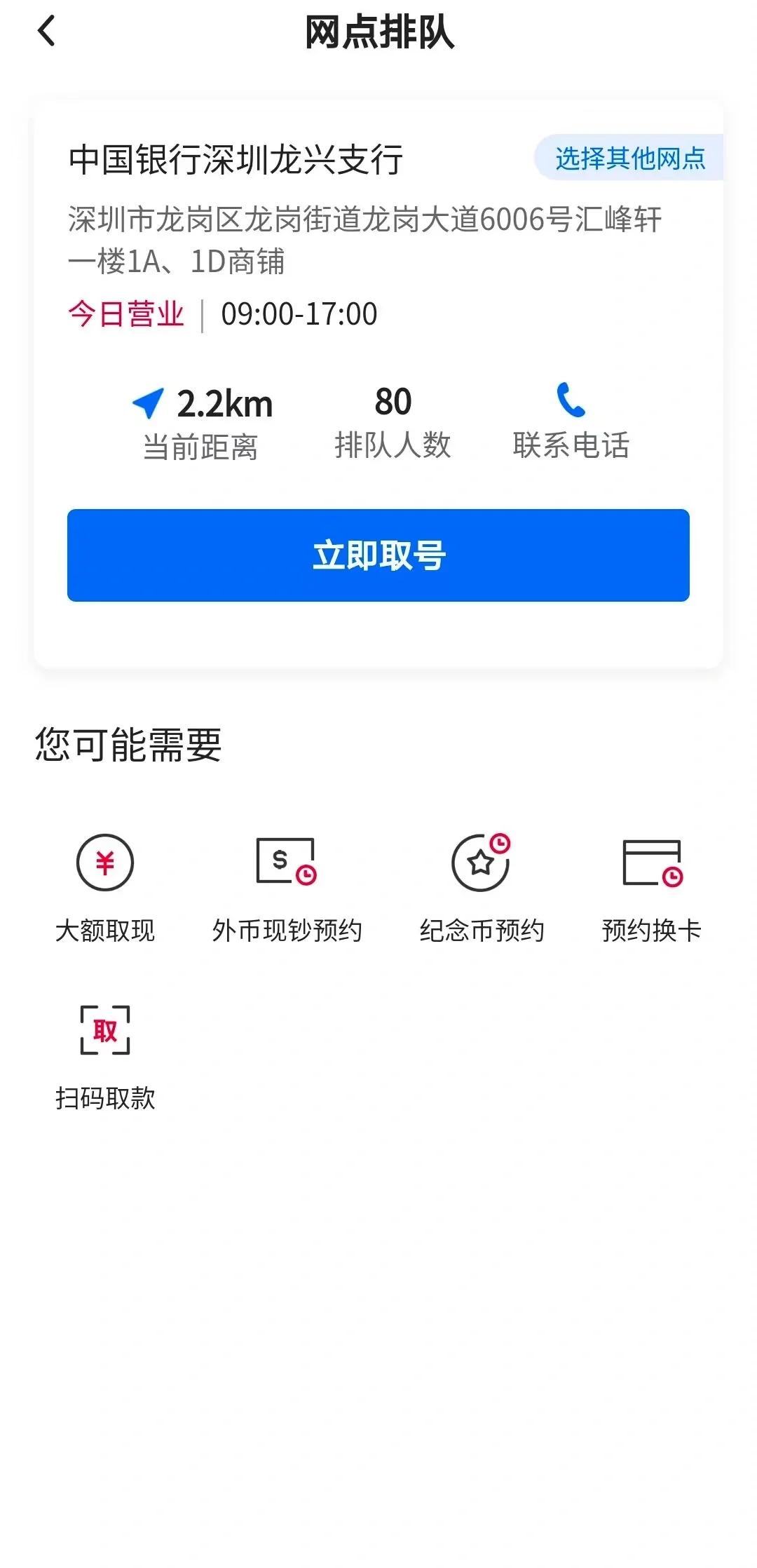Select the queue count showing 80 people
The width and height of the screenshot is (757, 1568).
point(392,401)
